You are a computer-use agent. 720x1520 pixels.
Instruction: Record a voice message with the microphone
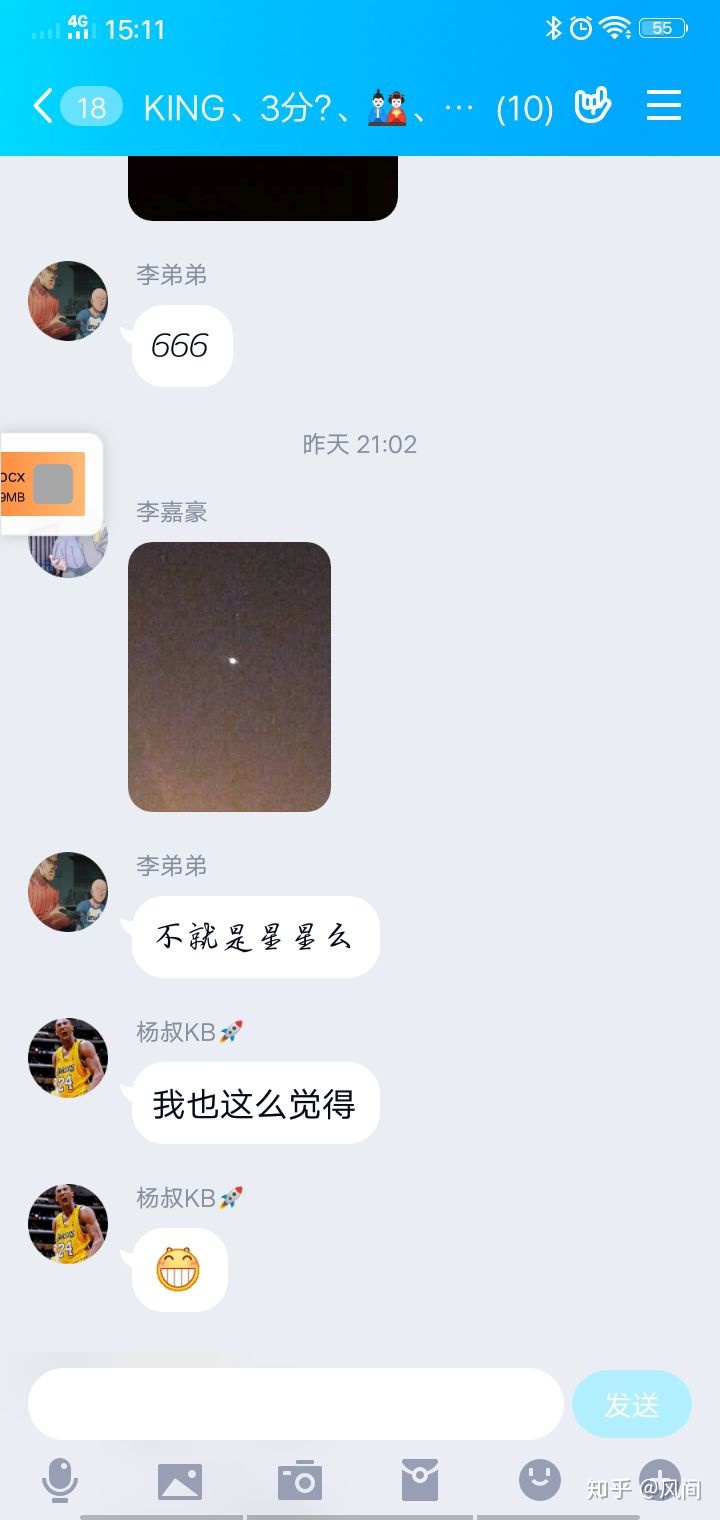[x=60, y=1480]
